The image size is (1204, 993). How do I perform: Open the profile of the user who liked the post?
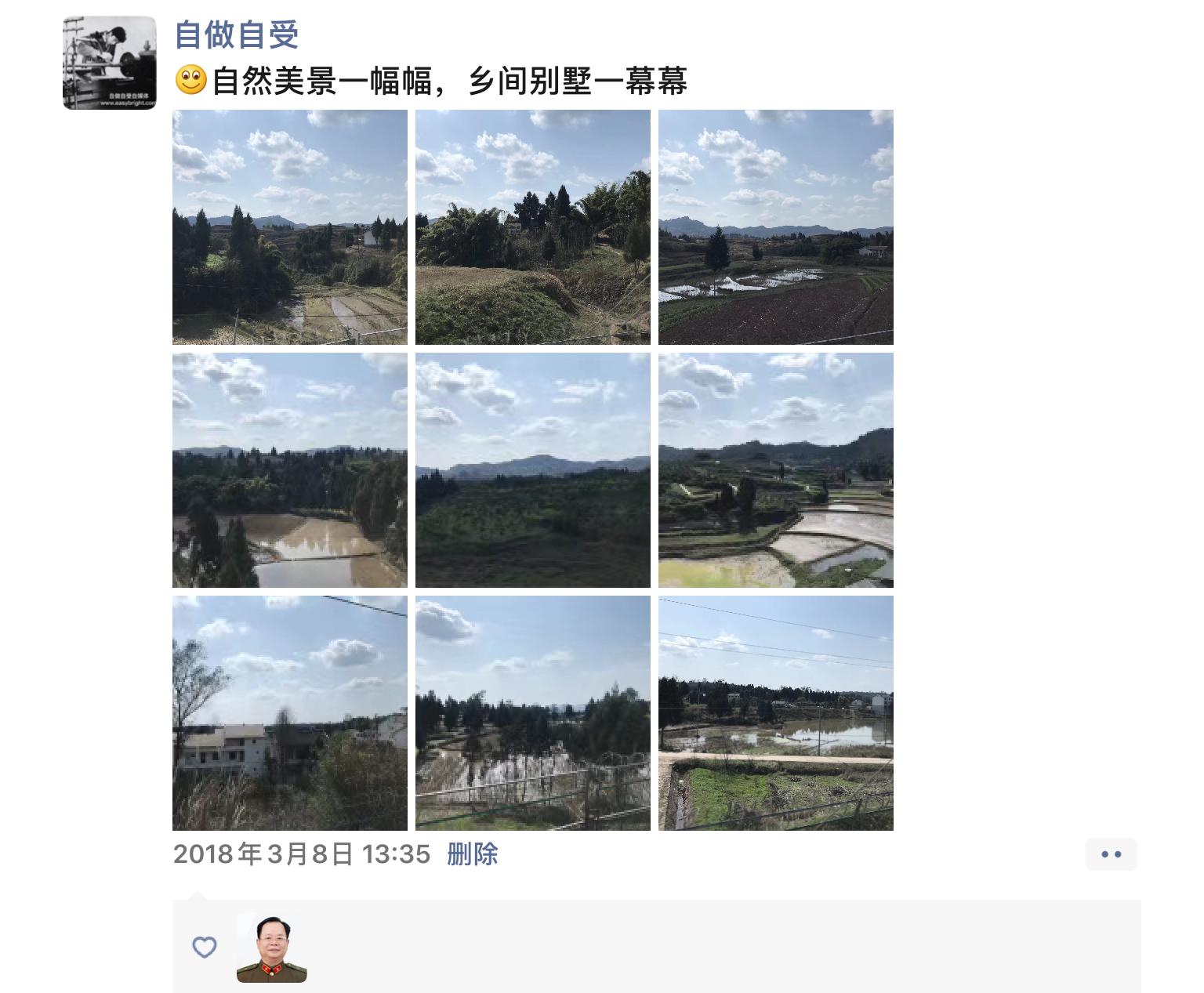click(271, 948)
